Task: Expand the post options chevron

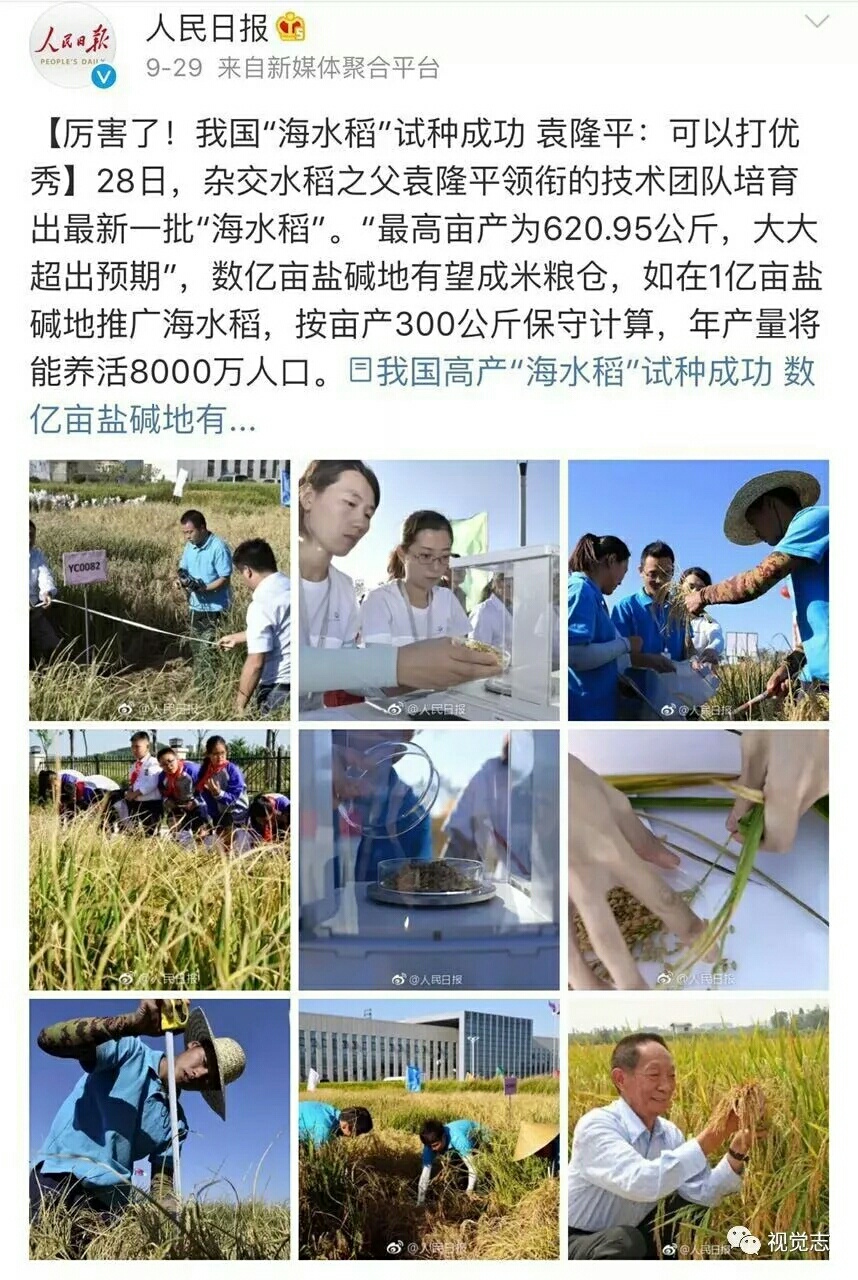Action: [816, 21]
